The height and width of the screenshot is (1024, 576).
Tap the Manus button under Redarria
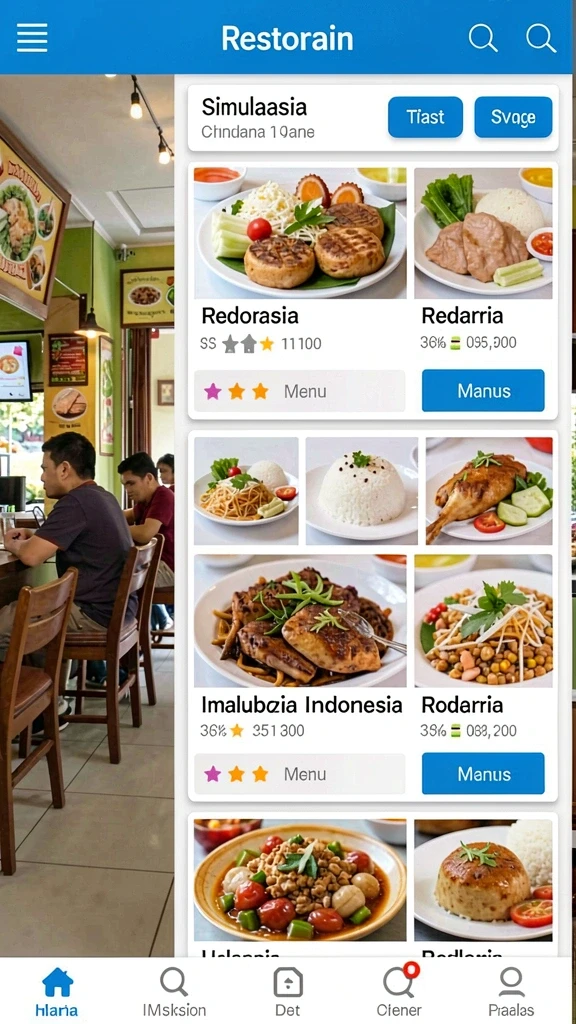pos(483,391)
